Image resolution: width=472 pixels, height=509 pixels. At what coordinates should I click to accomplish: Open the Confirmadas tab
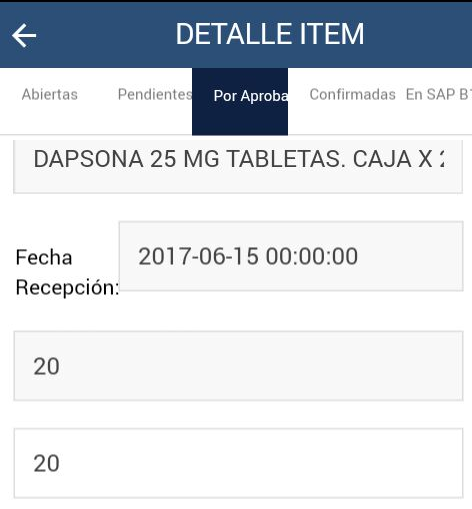[352, 95]
